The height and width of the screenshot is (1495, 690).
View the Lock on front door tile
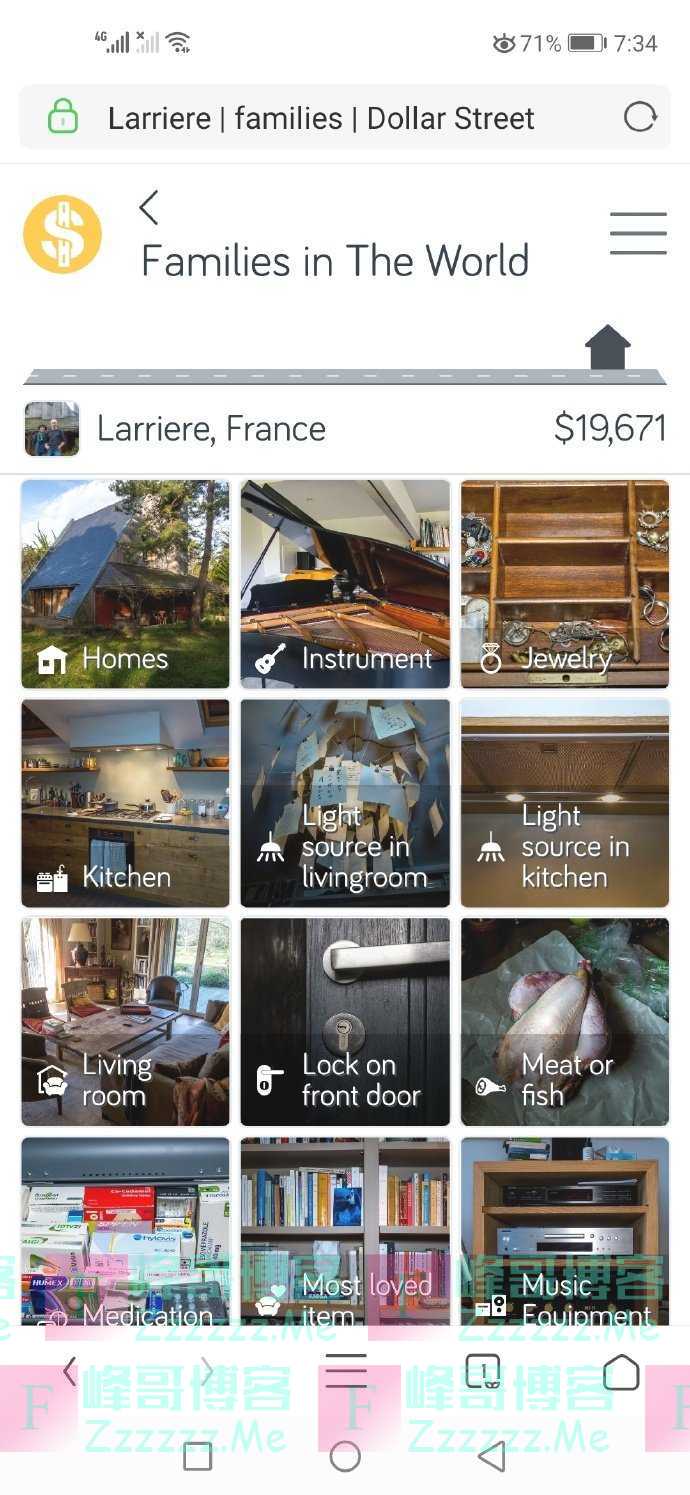click(345, 1022)
